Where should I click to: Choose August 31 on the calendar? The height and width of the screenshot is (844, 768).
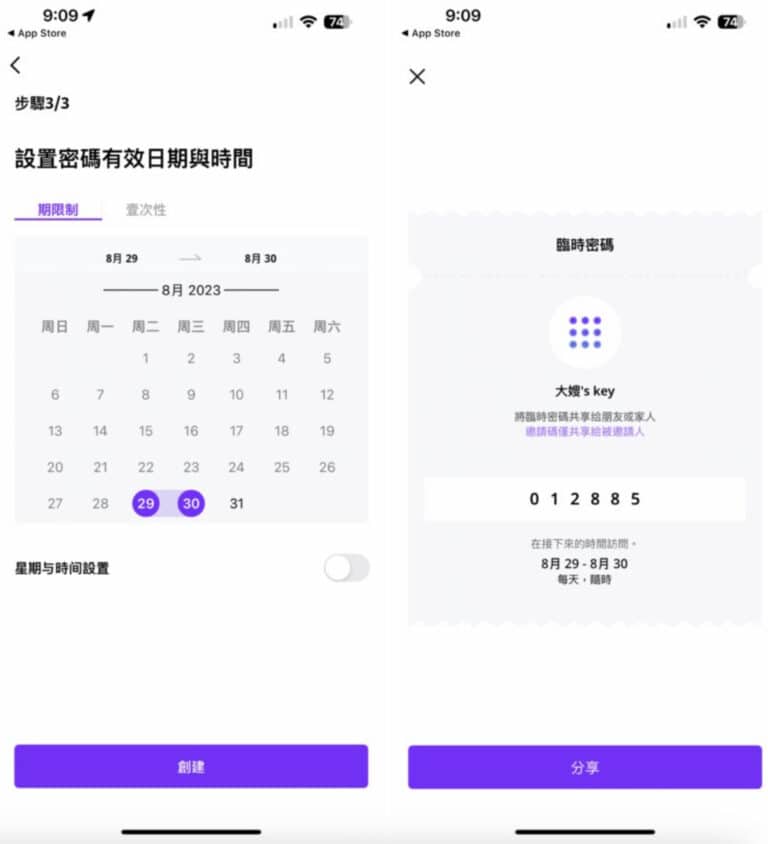236,503
